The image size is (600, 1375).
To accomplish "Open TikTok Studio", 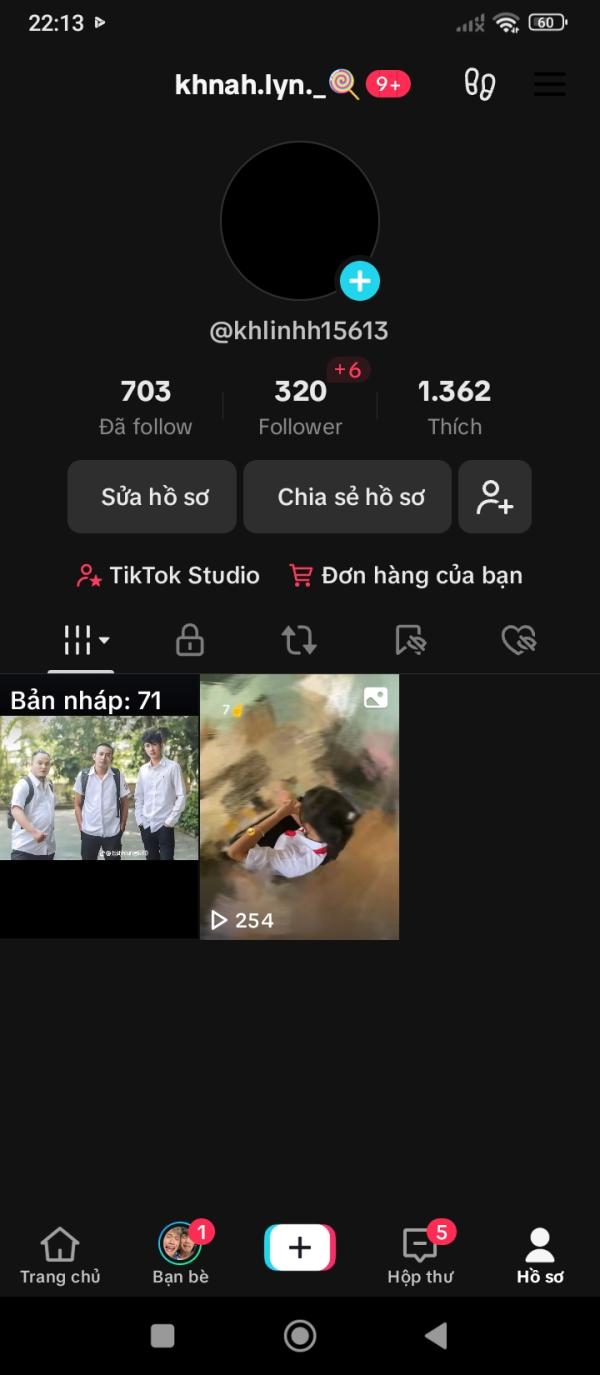I will pyautogui.click(x=168, y=576).
